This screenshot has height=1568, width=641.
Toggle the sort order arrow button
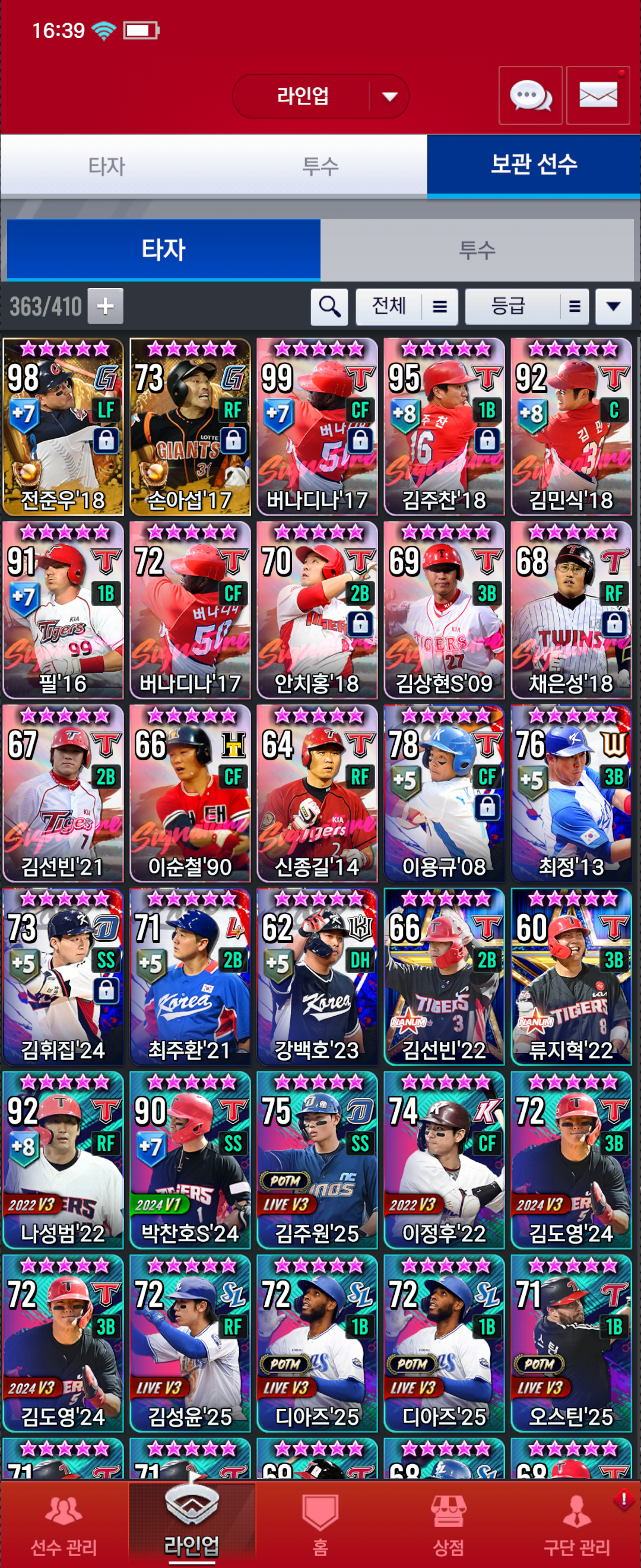point(613,306)
